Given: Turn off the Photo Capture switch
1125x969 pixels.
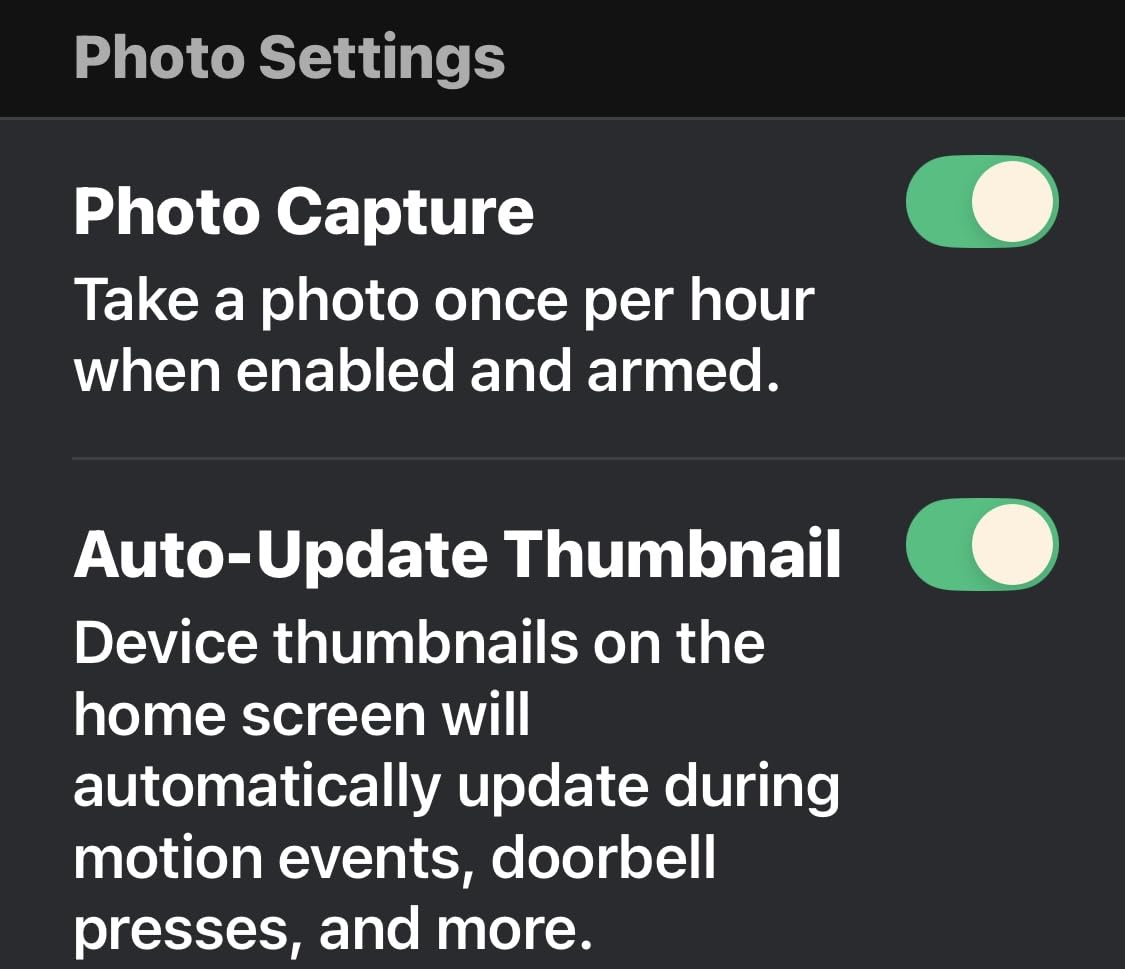Looking at the screenshot, I should [981, 202].
